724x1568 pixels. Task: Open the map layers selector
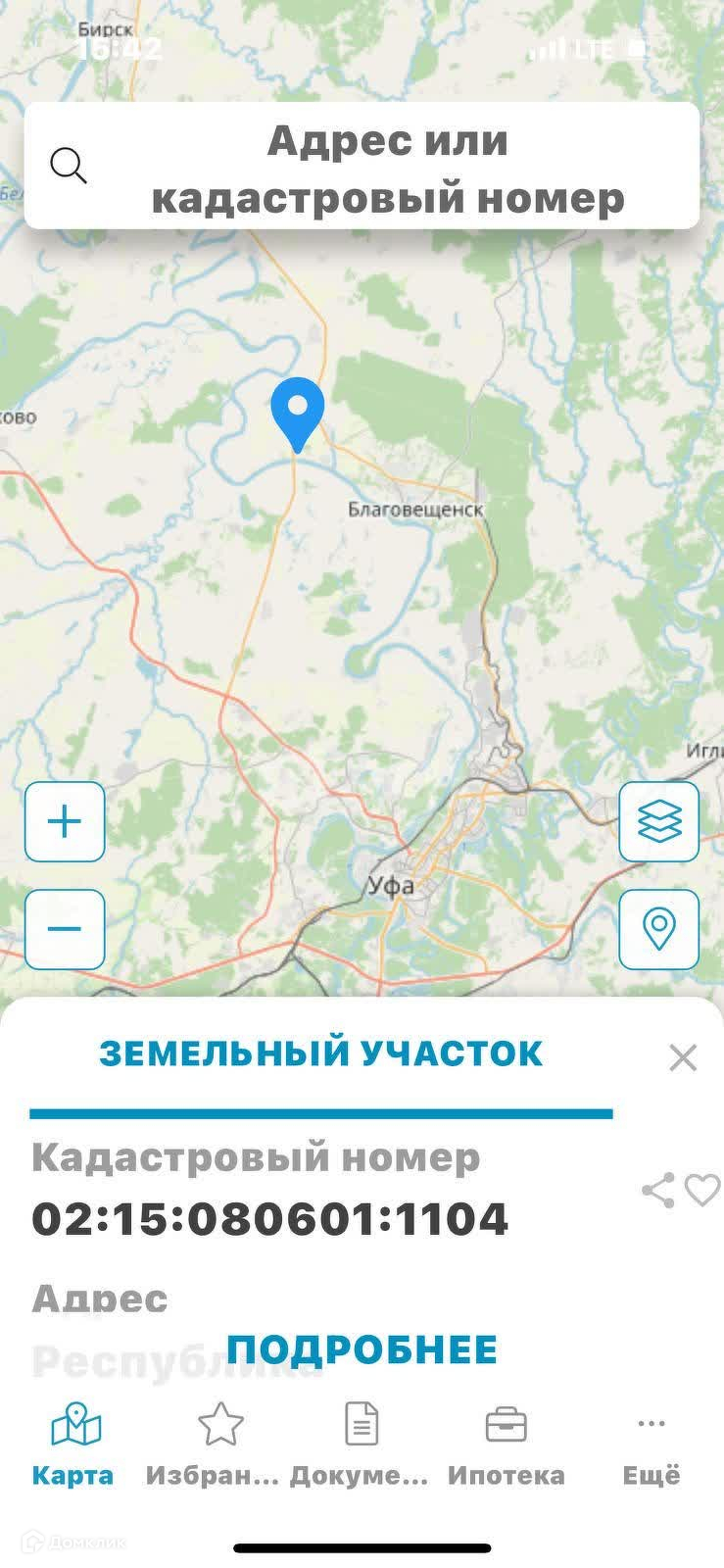(658, 821)
